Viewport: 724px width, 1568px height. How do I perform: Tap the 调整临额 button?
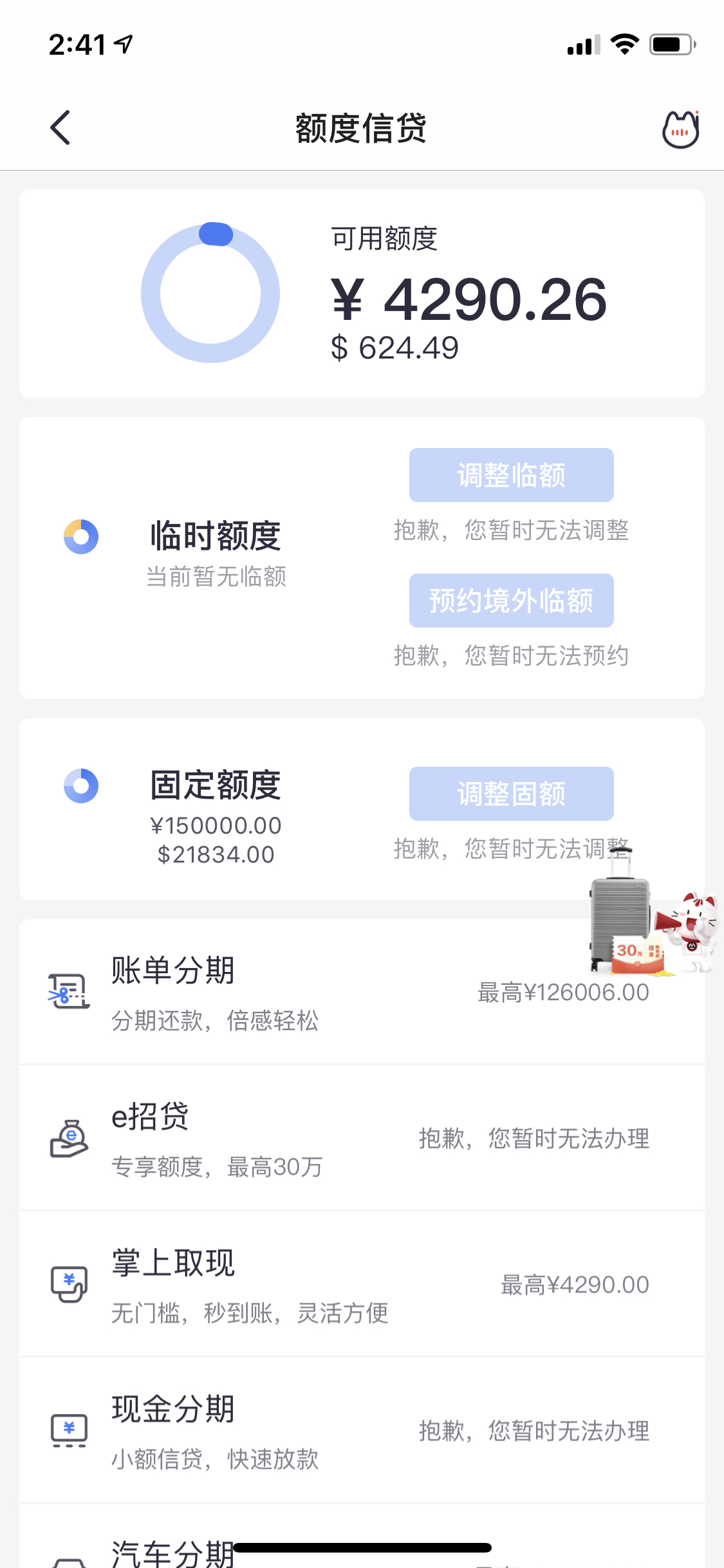511,475
